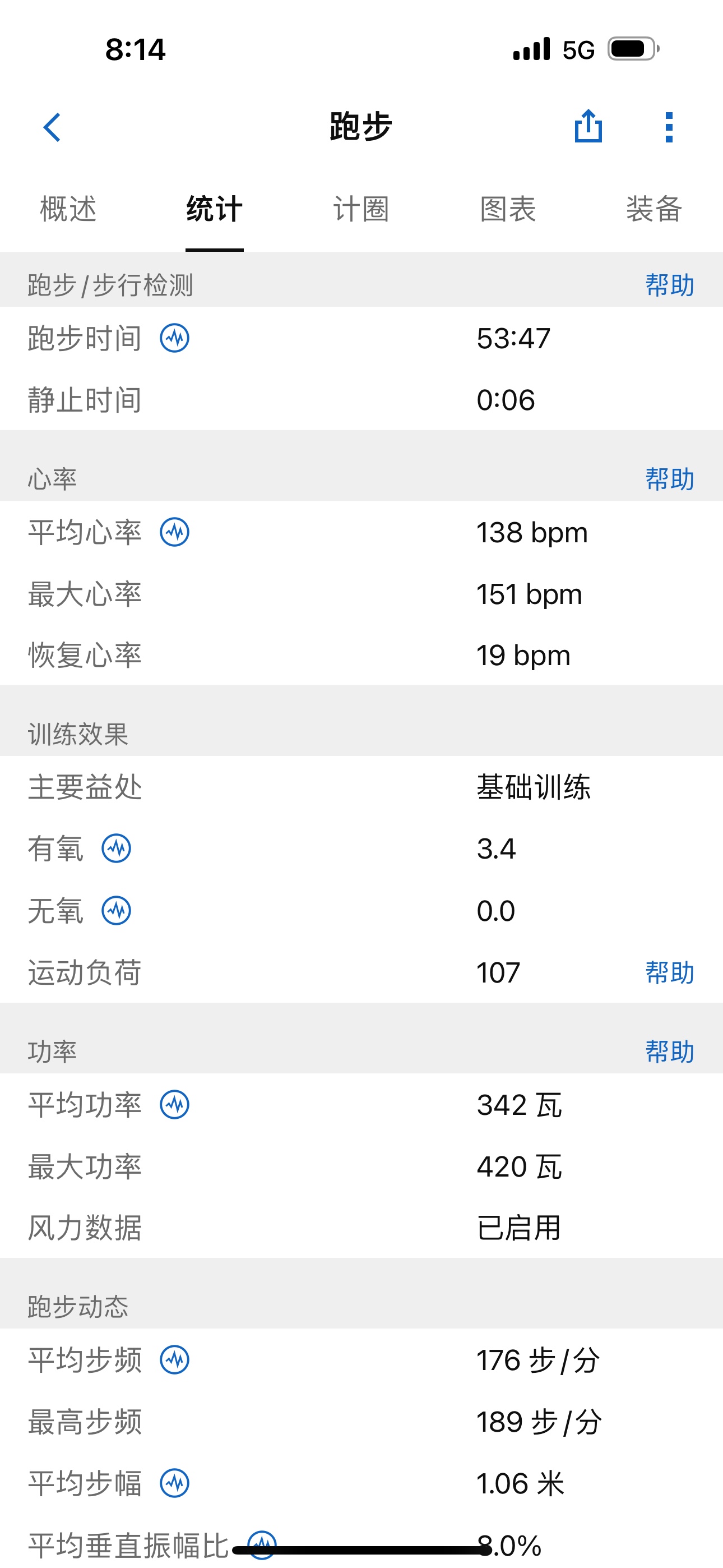The height and width of the screenshot is (1568, 723).
Task: Share this running activity
Action: [588, 126]
